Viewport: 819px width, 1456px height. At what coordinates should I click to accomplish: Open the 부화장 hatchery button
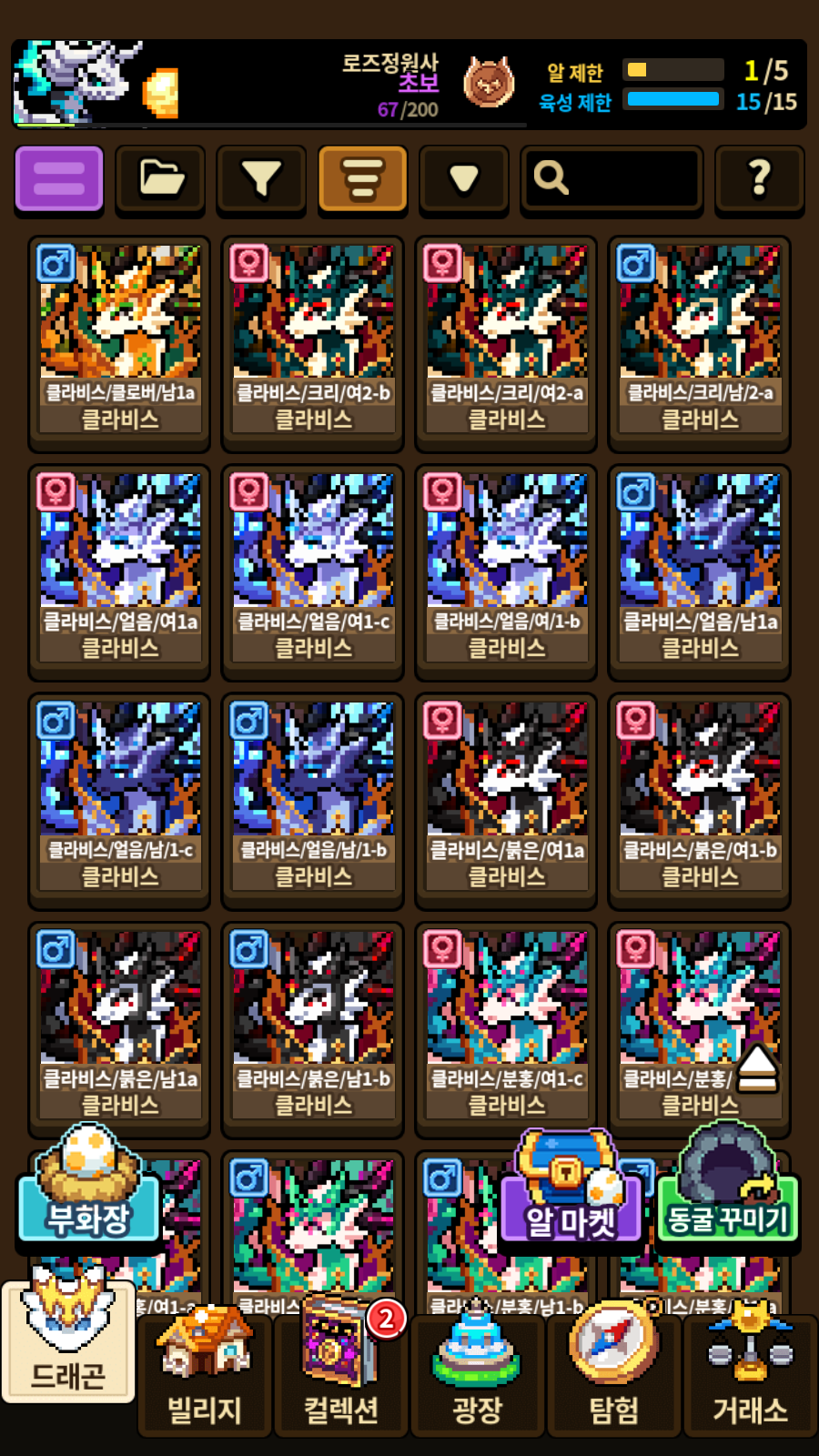pyautogui.click(x=89, y=1192)
